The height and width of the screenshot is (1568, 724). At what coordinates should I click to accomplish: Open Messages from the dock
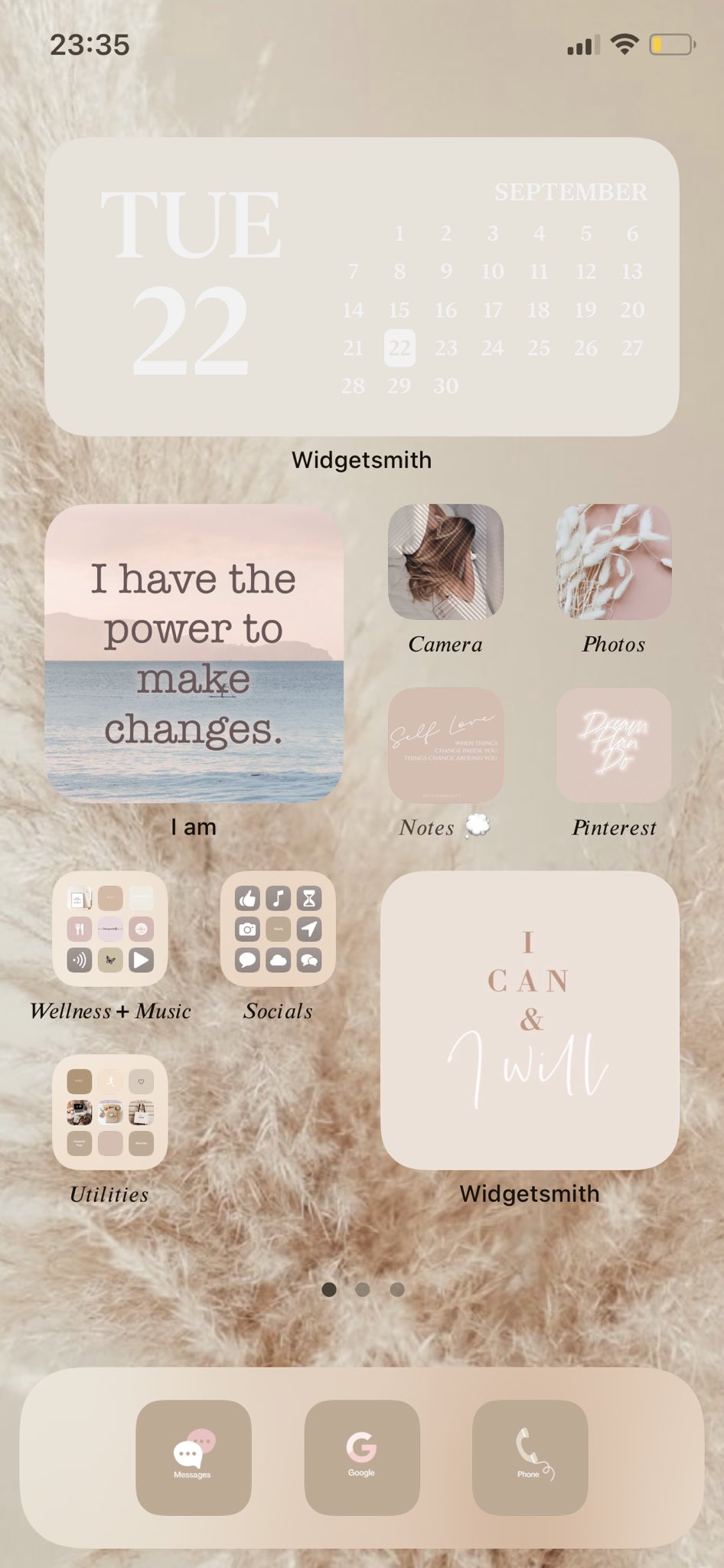(194, 1458)
